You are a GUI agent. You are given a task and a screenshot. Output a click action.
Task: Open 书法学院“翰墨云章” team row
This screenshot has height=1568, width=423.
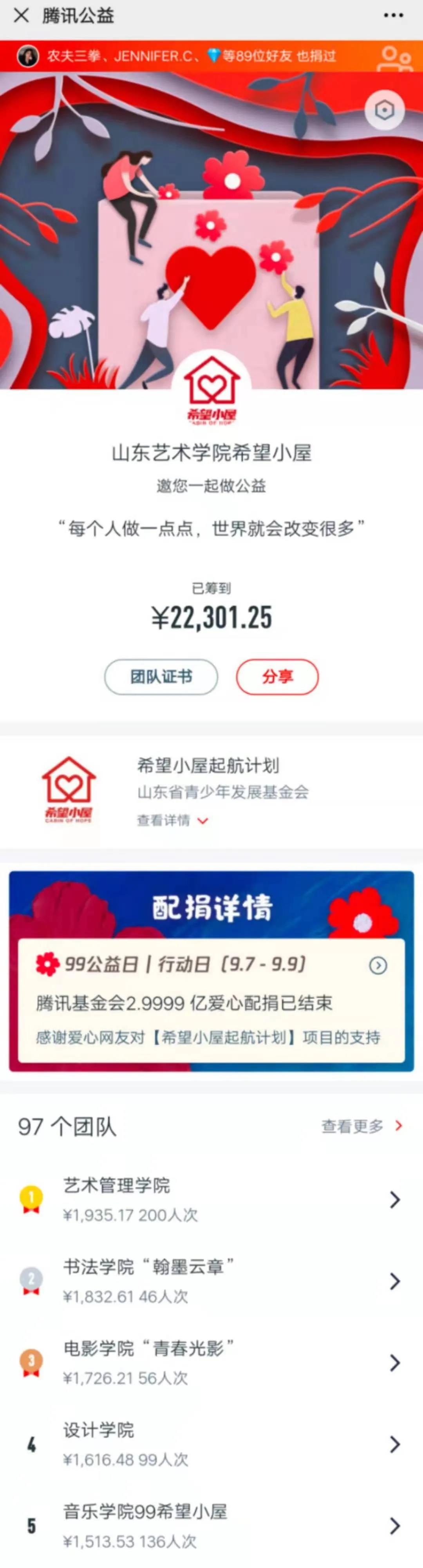[x=211, y=1281]
